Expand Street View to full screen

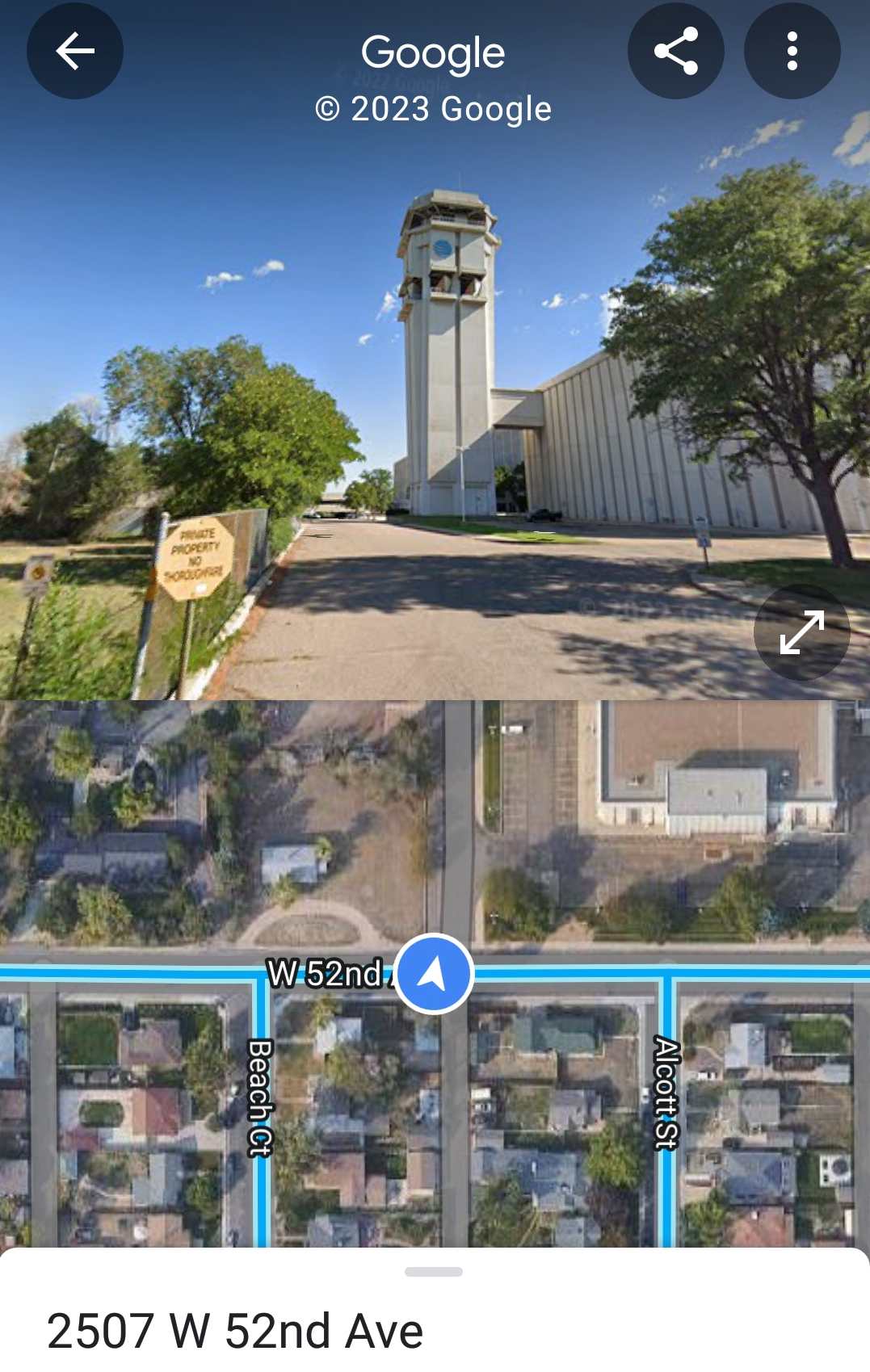(801, 632)
